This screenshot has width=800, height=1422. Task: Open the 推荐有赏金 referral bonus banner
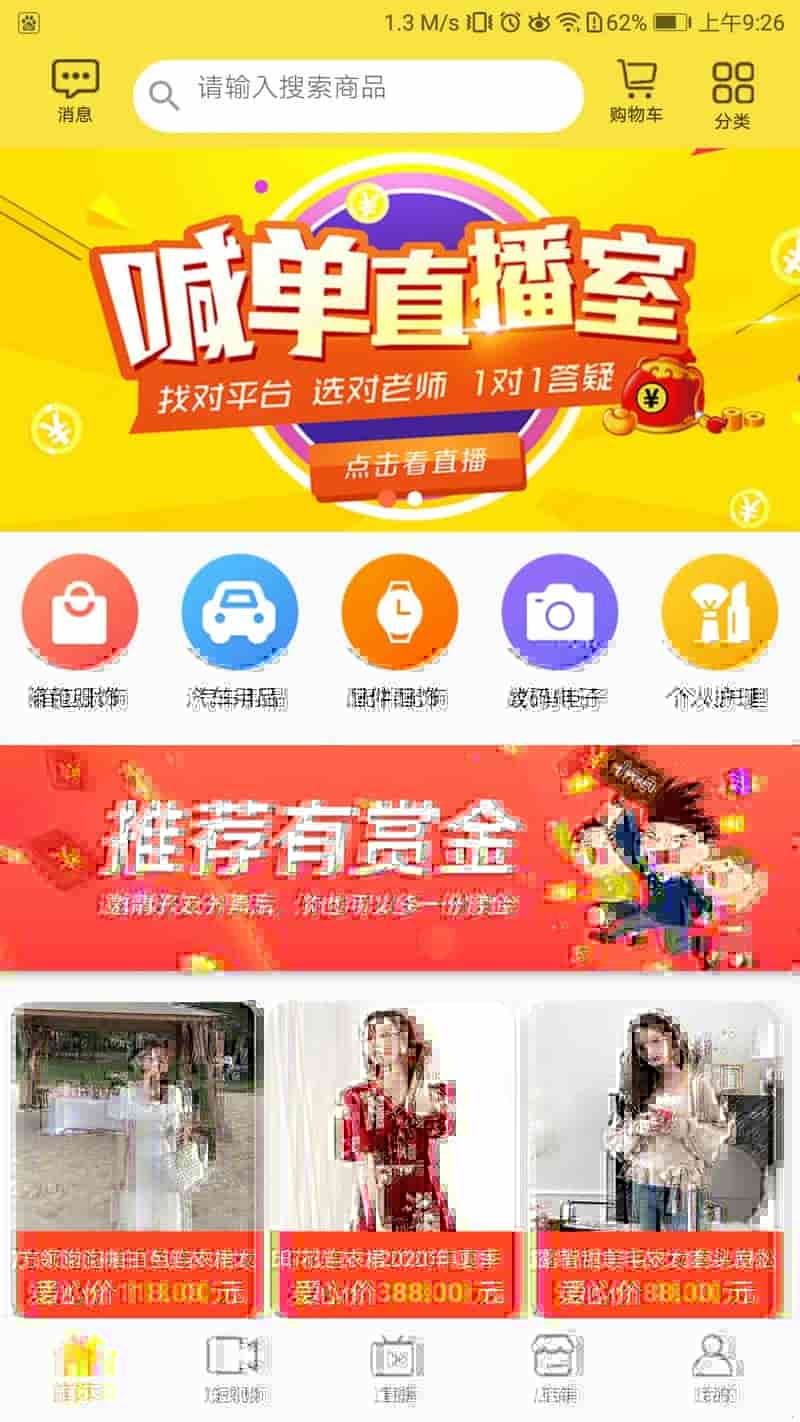[x=400, y=857]
